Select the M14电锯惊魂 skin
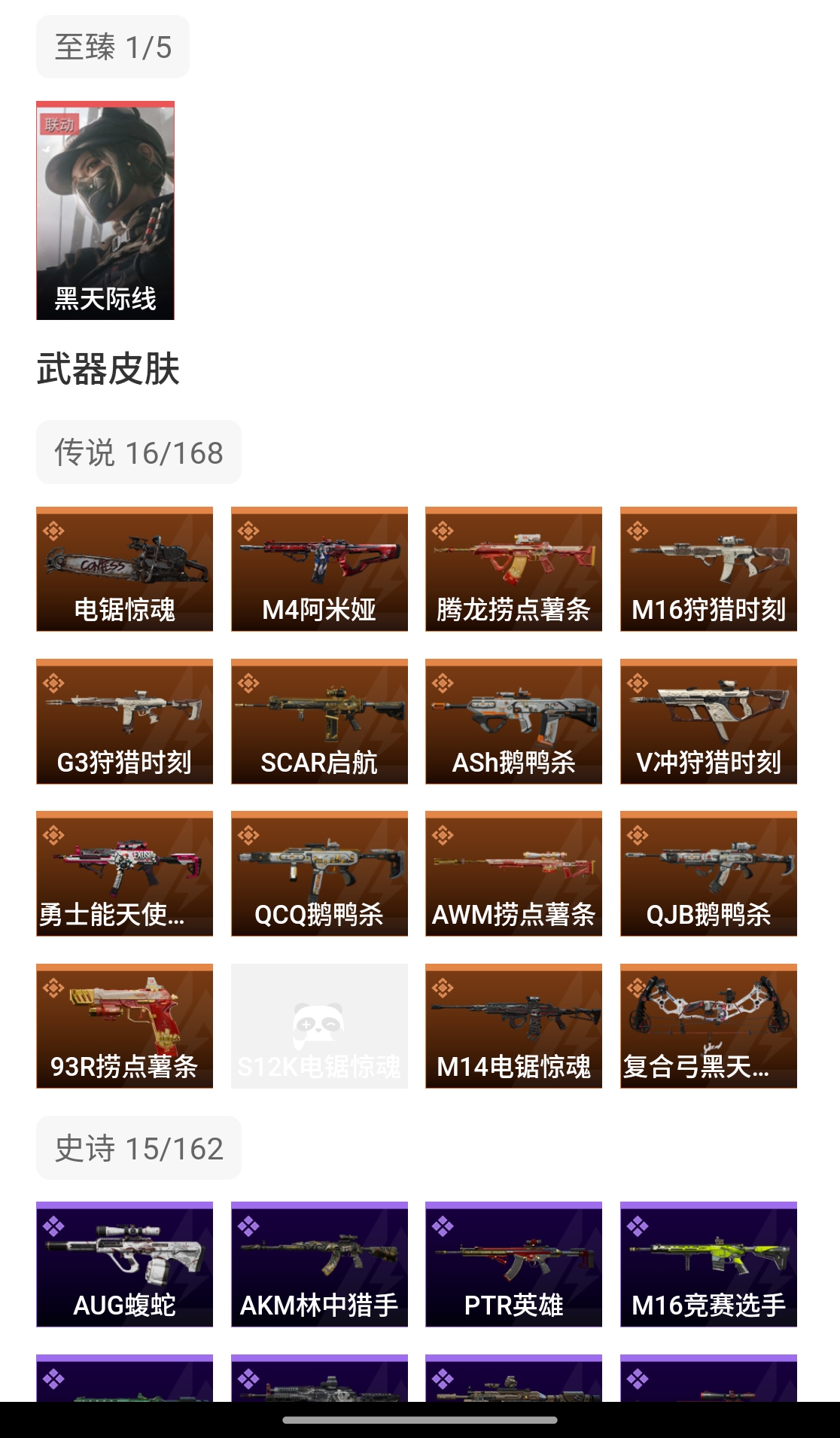This screenshot has height=1438, width=840. [x=513, y=1026]
